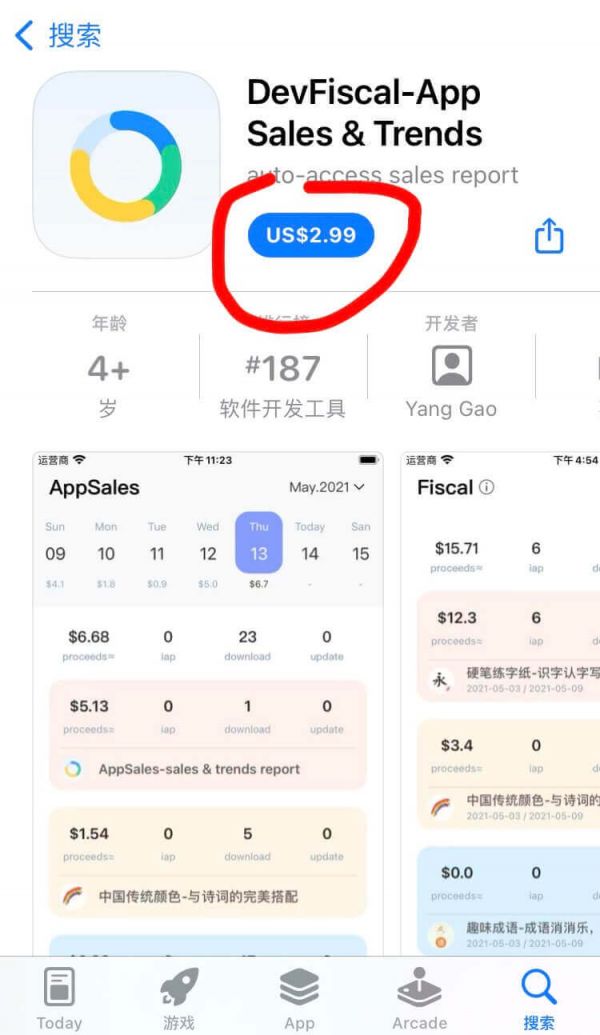The image size is (600, 1035).
Task: Open the Fiscal preview screenshot
Action: tap(505, 700)
